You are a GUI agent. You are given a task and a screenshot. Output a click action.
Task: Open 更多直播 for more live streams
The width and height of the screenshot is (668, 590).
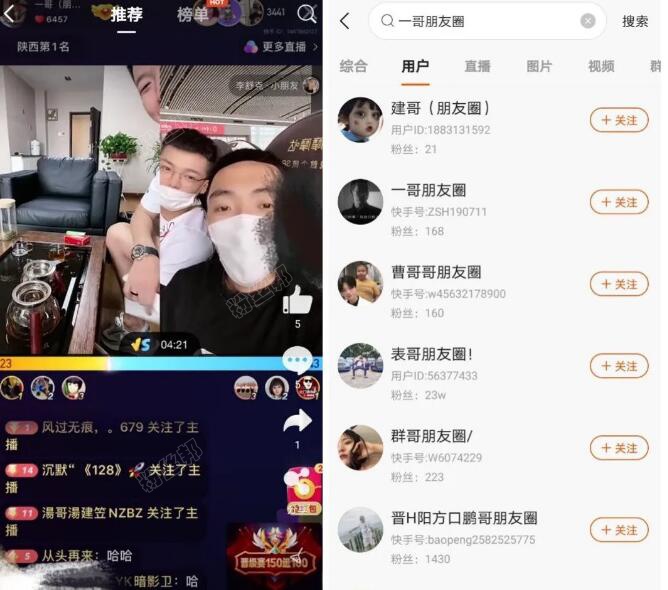[282, 47]
